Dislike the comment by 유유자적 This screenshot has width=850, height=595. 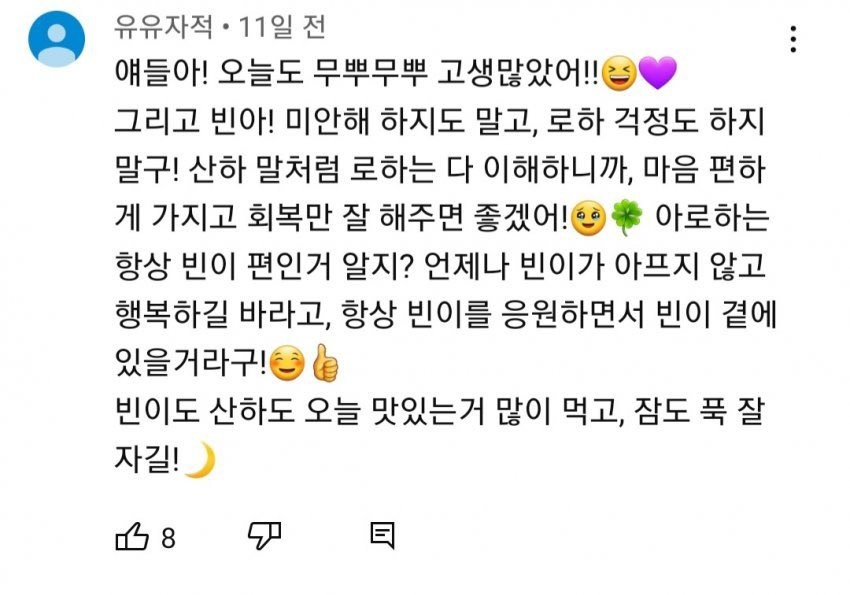(x=264, y=536)
